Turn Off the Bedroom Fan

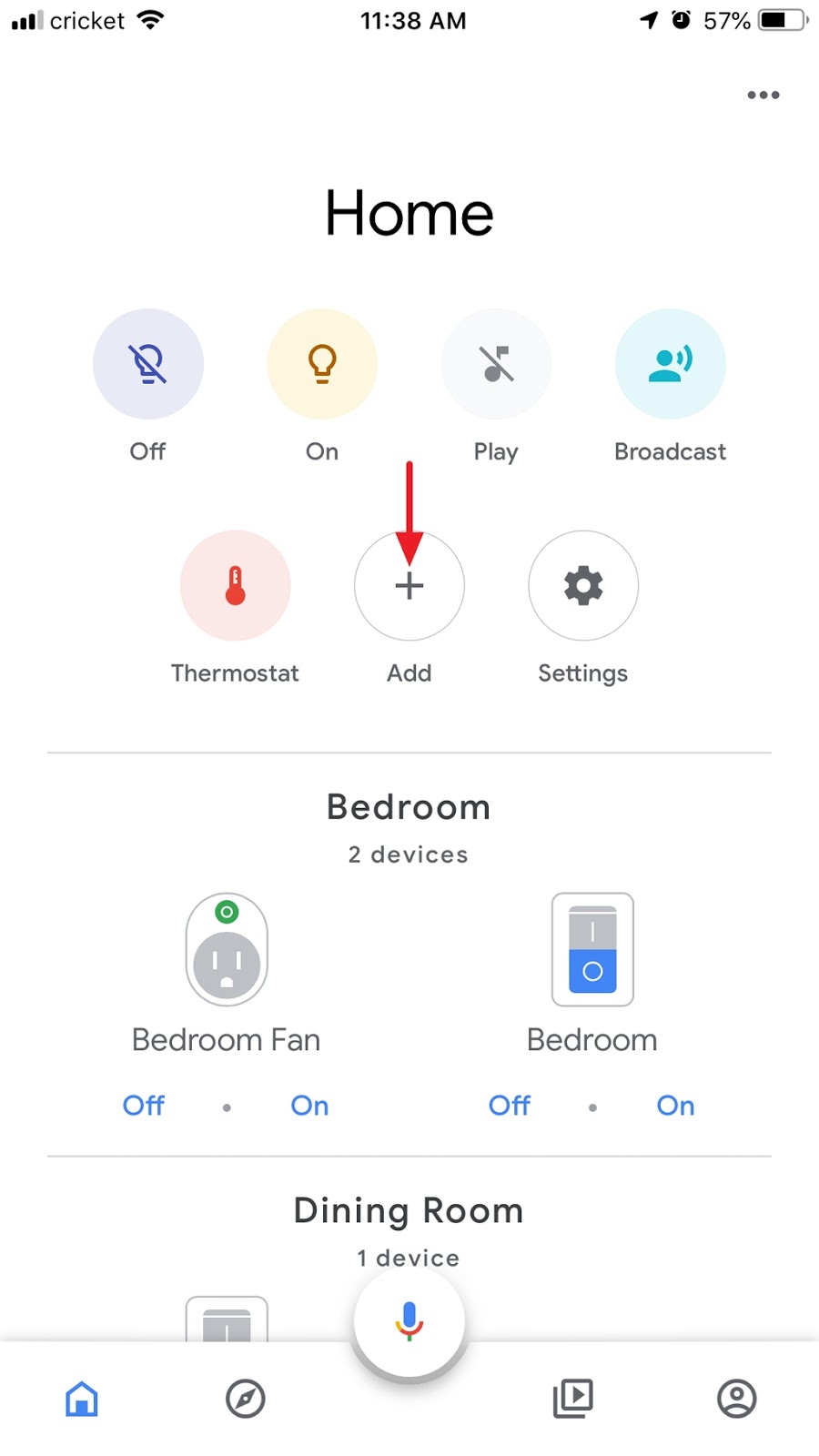pyautogui.click(x=144, y=1105)
